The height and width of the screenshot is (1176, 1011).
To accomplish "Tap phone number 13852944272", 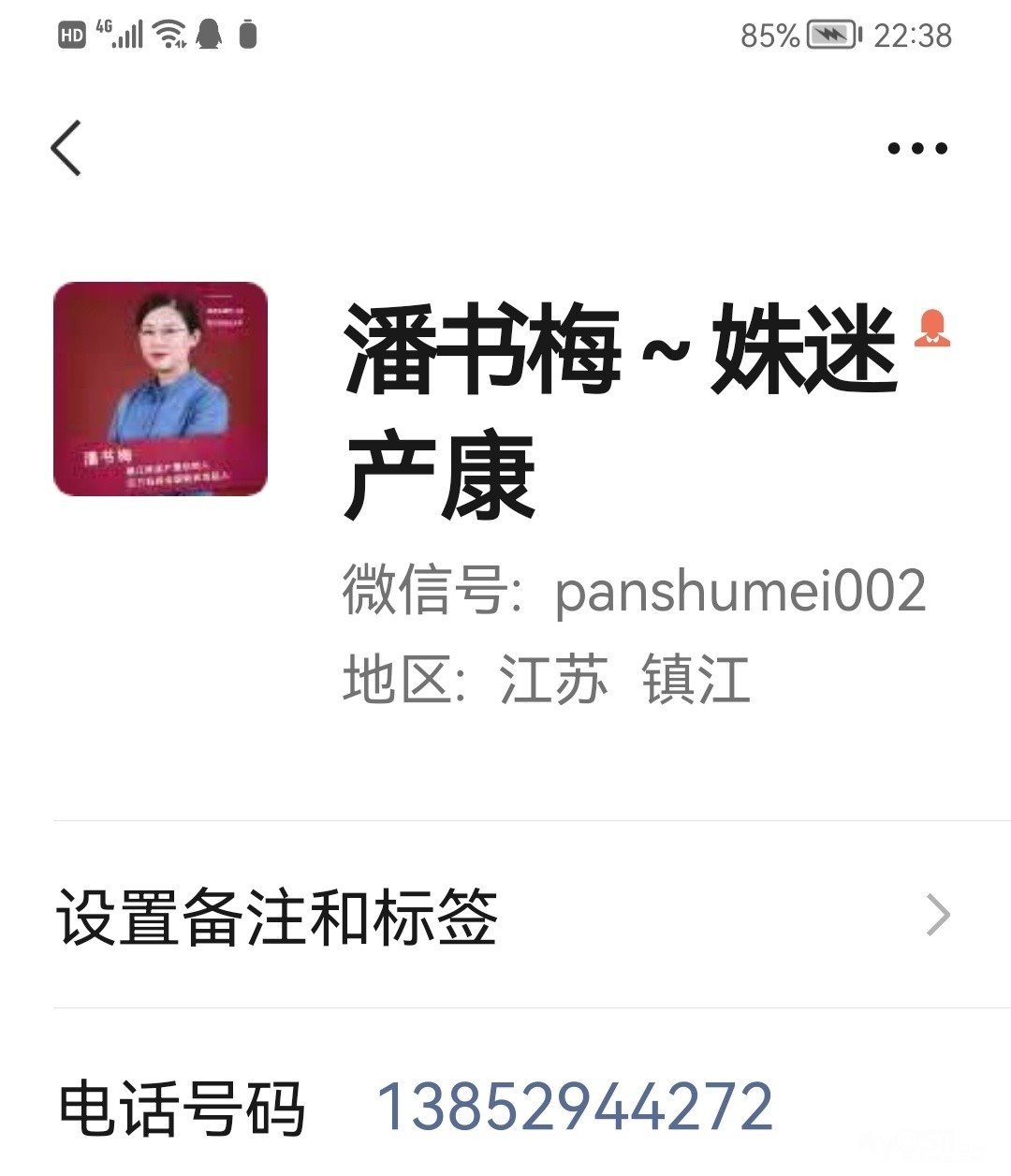I will coord(574,1106).
